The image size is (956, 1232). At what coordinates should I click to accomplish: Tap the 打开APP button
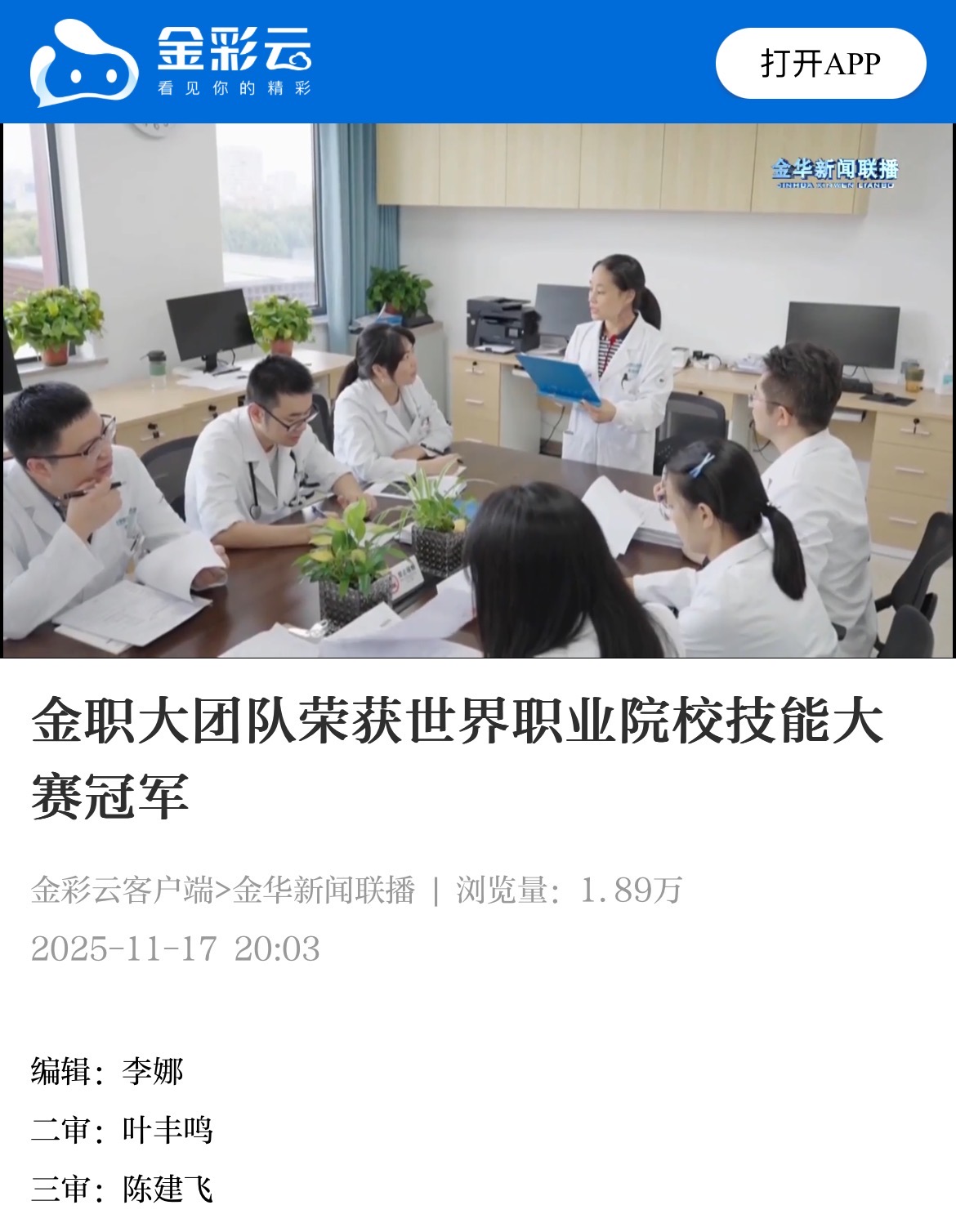point(820,64)
